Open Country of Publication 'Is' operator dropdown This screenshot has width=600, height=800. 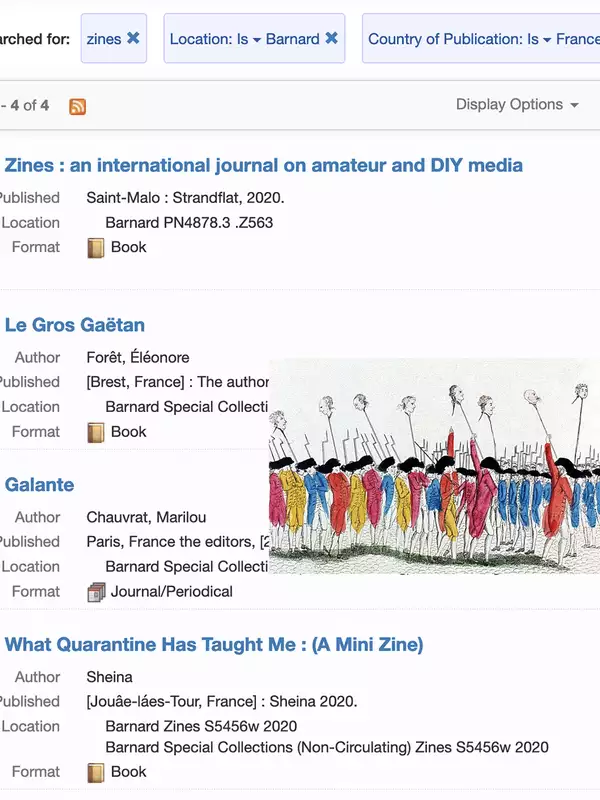click(x=539, y=39)
